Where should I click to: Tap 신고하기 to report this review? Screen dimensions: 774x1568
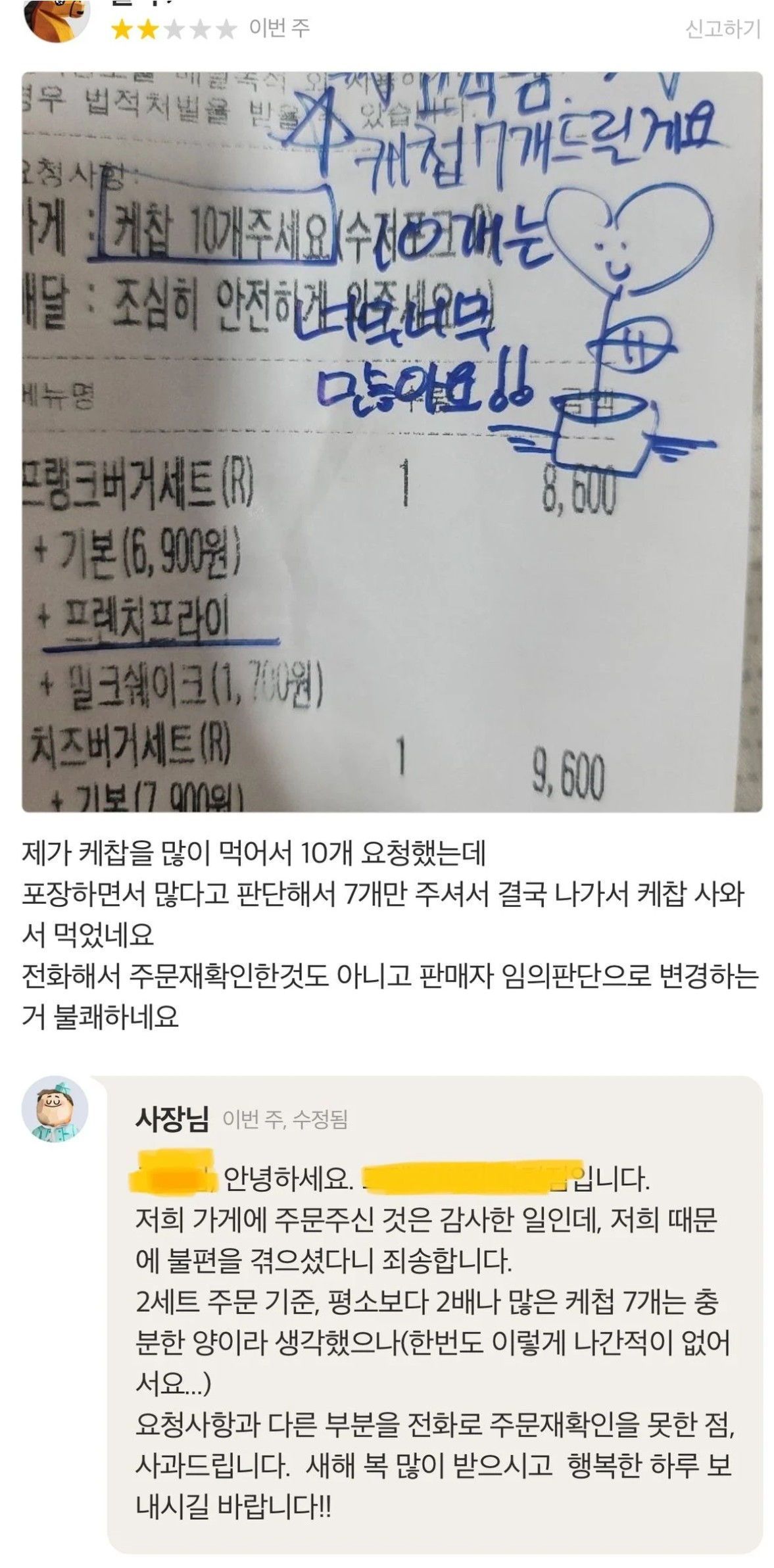722,29
